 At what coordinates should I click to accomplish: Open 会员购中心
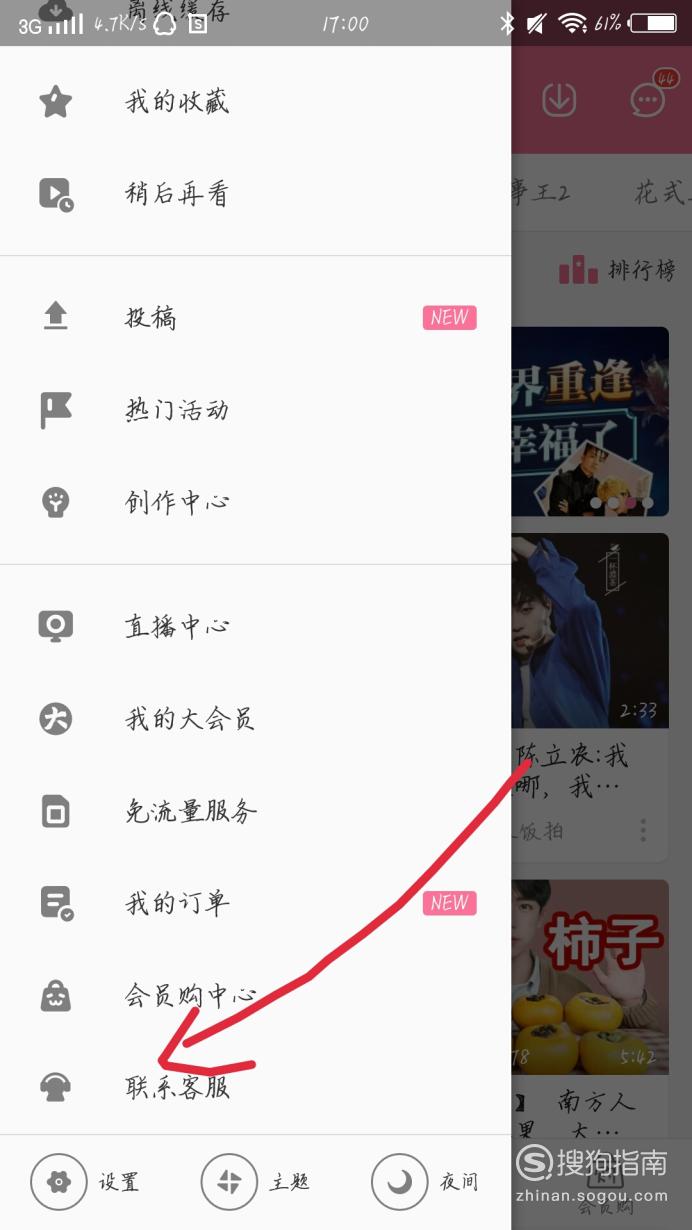pos(255,995)
